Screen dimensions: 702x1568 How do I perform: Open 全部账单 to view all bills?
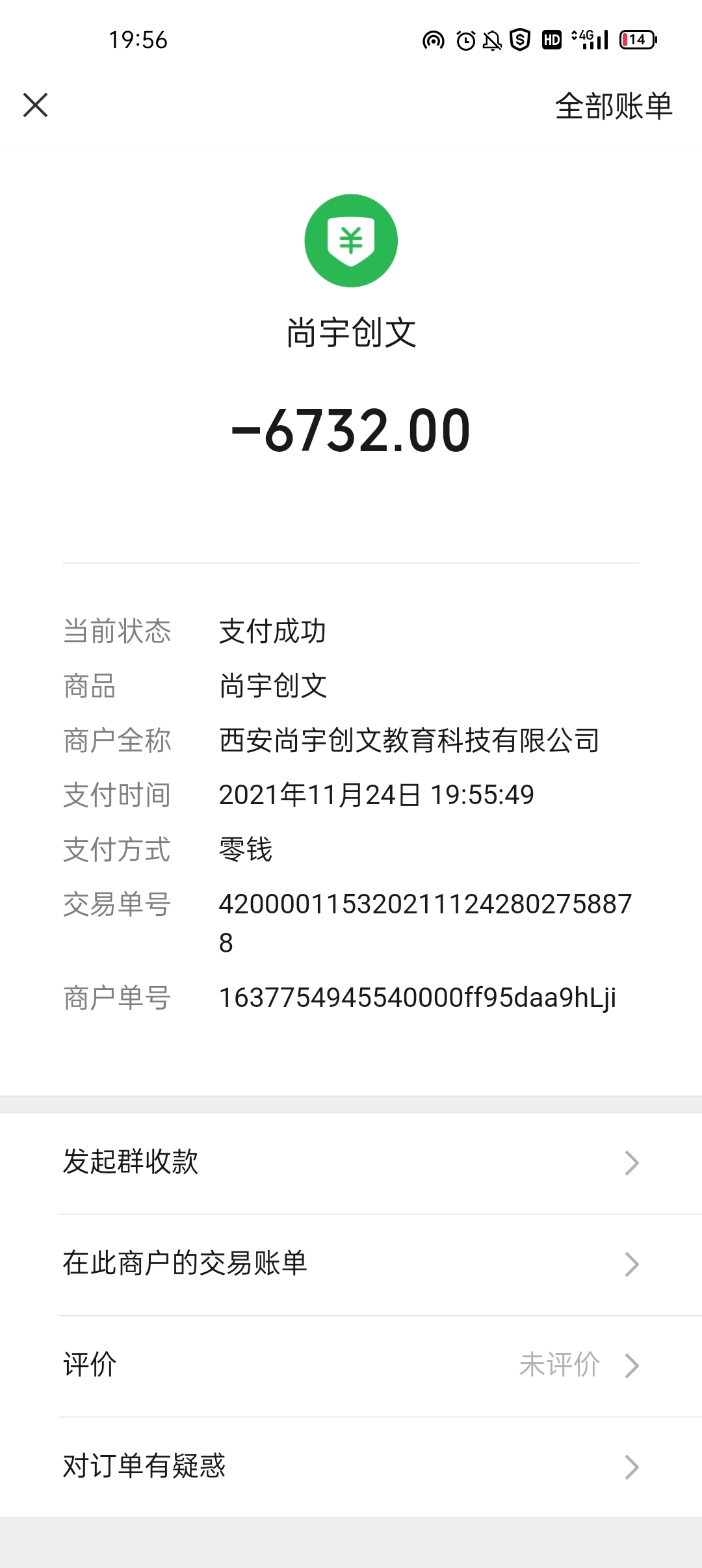(x=613, y=106)
